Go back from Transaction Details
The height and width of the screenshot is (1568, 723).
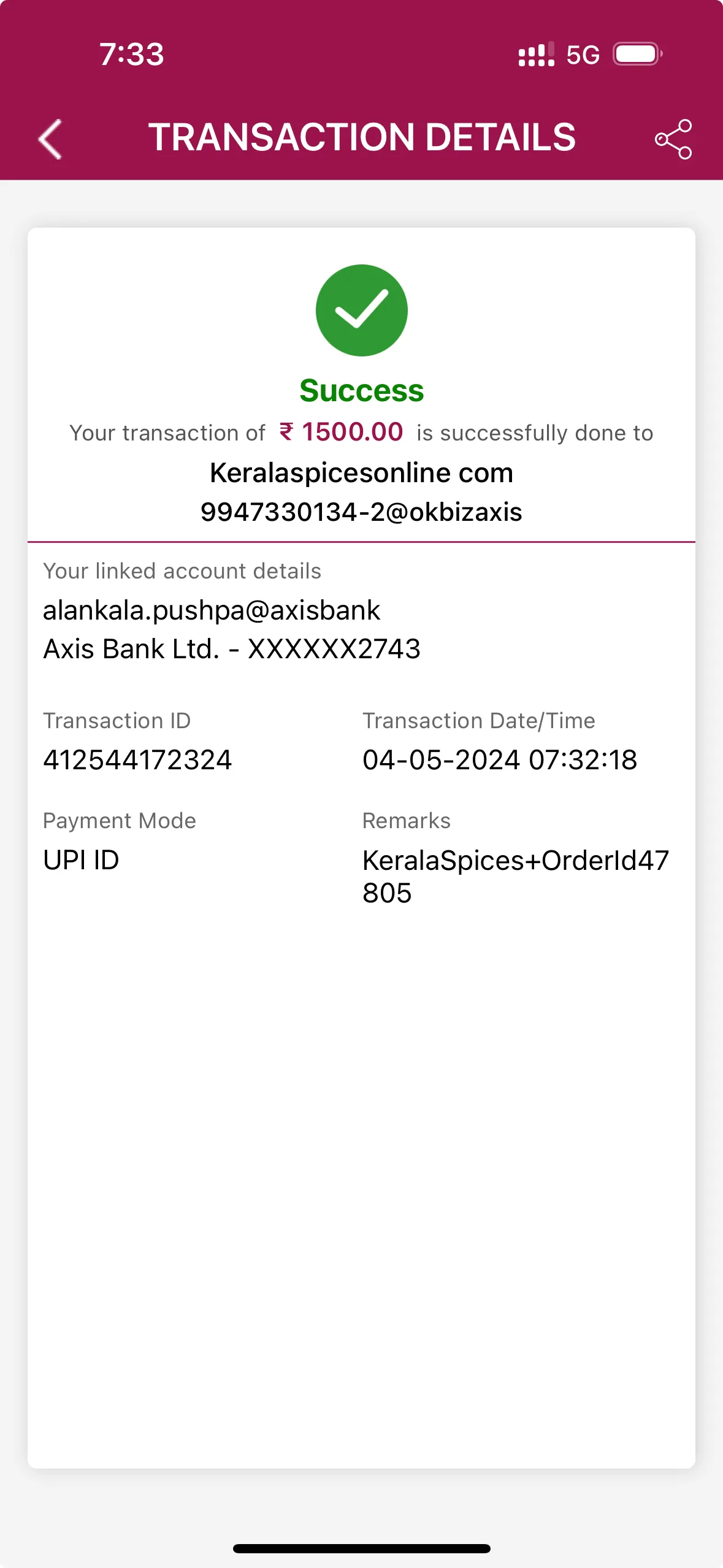point(50,139)
